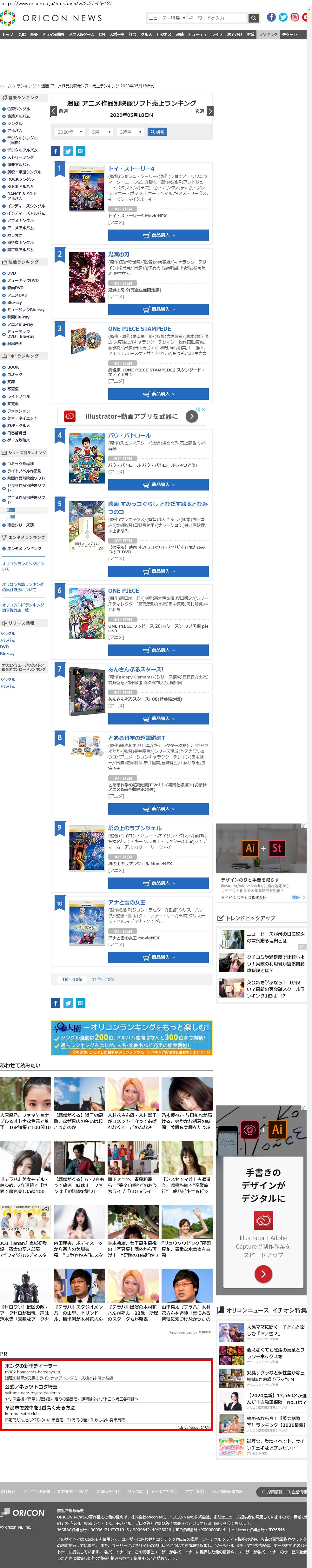Open the 3週目 week dropdown
The image size is (312, 1568).
130,132
